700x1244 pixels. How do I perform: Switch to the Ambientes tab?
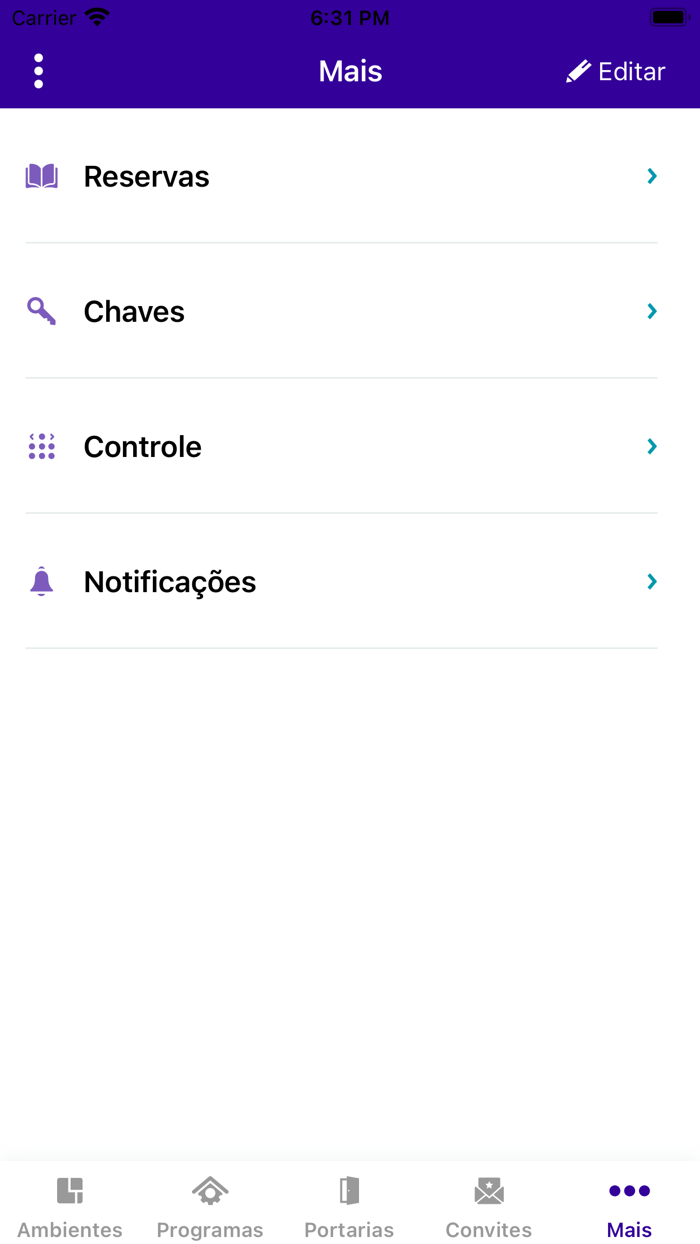click(x=70, y=1207)
